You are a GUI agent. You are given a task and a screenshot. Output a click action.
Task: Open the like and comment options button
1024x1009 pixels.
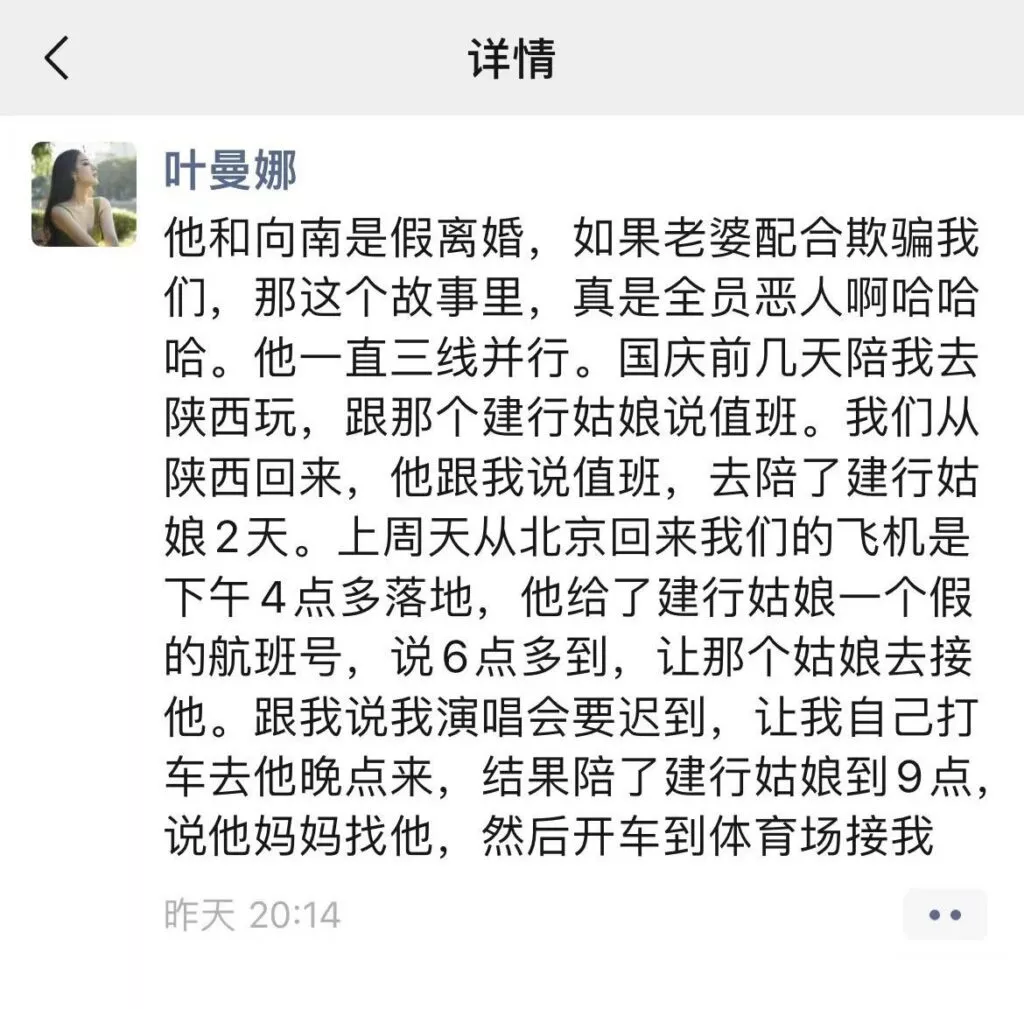[944, 914]
